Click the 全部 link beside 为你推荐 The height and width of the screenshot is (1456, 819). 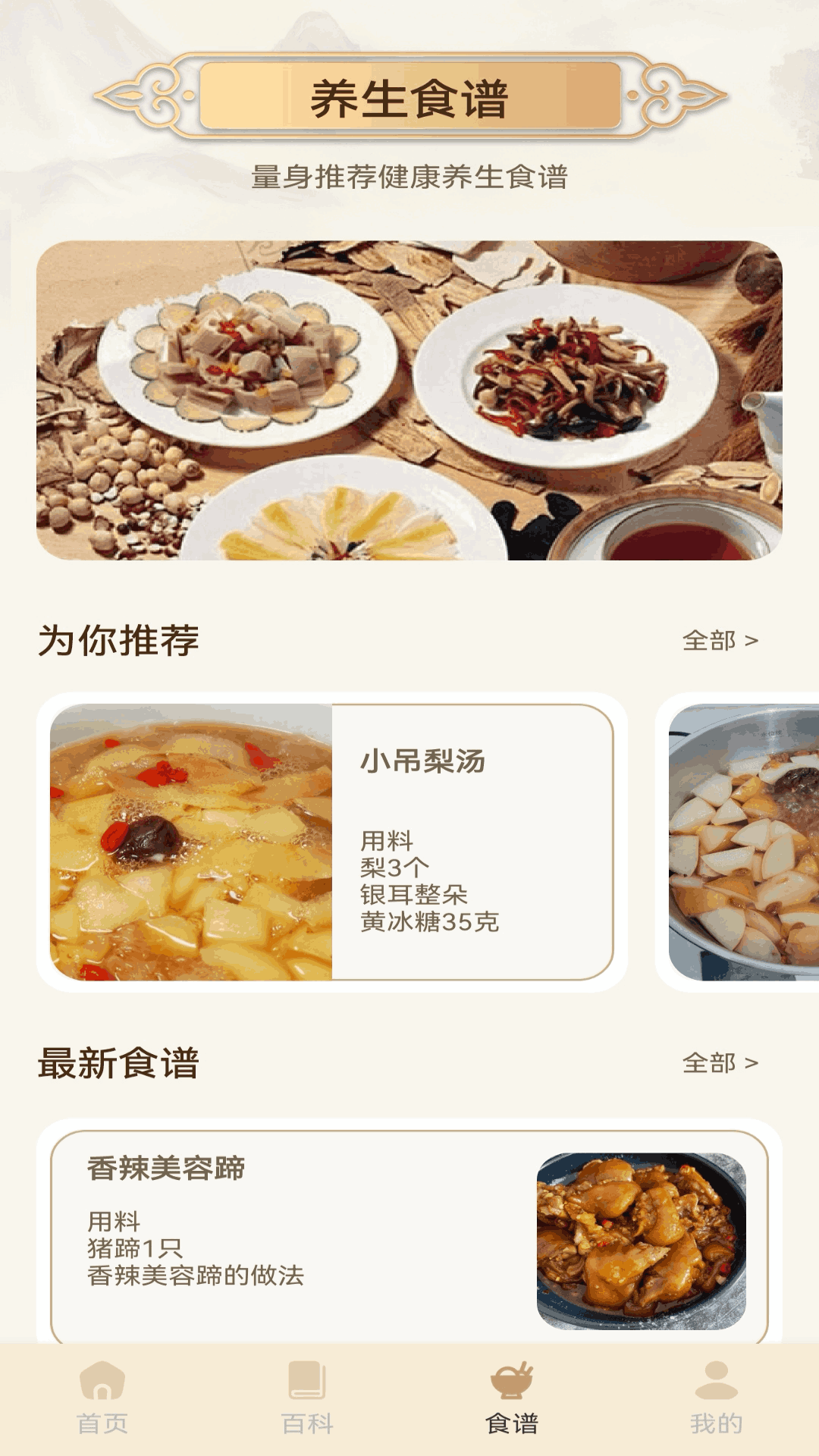[x=709, y=642]
